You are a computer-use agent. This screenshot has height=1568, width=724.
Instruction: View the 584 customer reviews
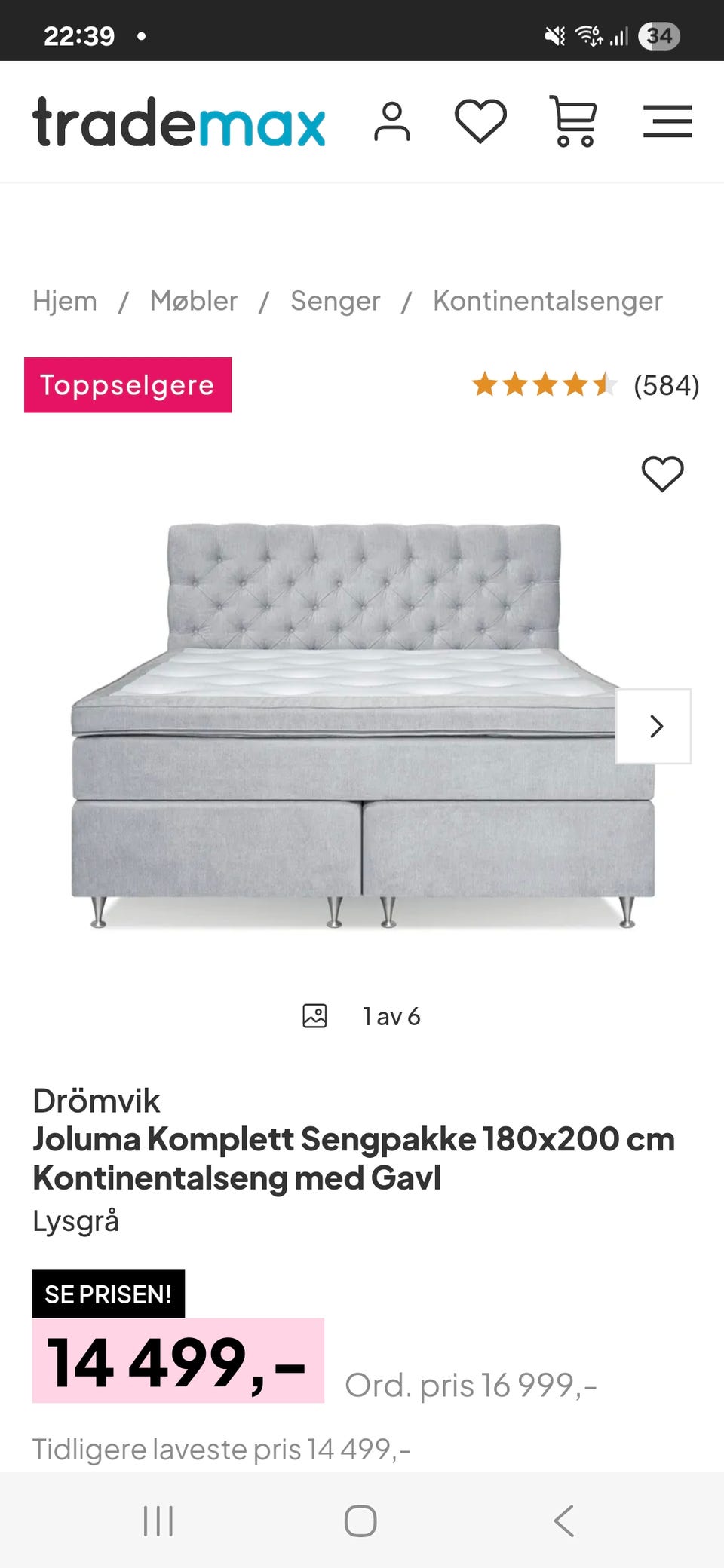(585, 385)
